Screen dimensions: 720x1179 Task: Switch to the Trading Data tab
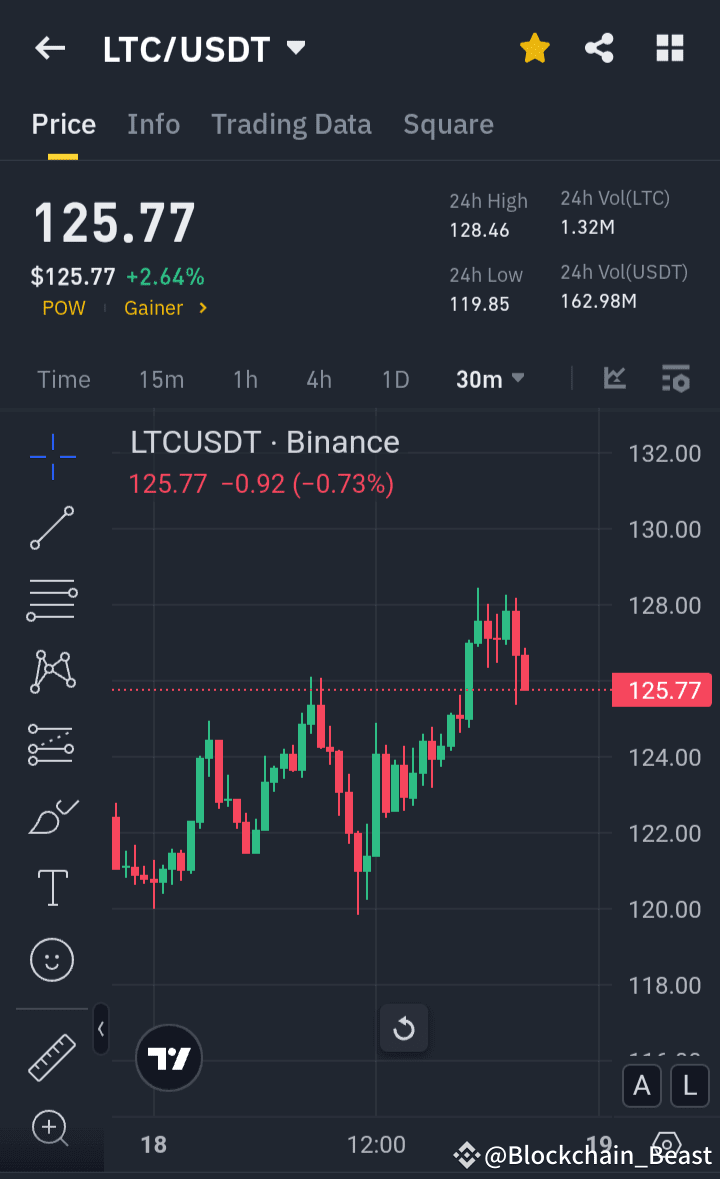tap(291, 124)
